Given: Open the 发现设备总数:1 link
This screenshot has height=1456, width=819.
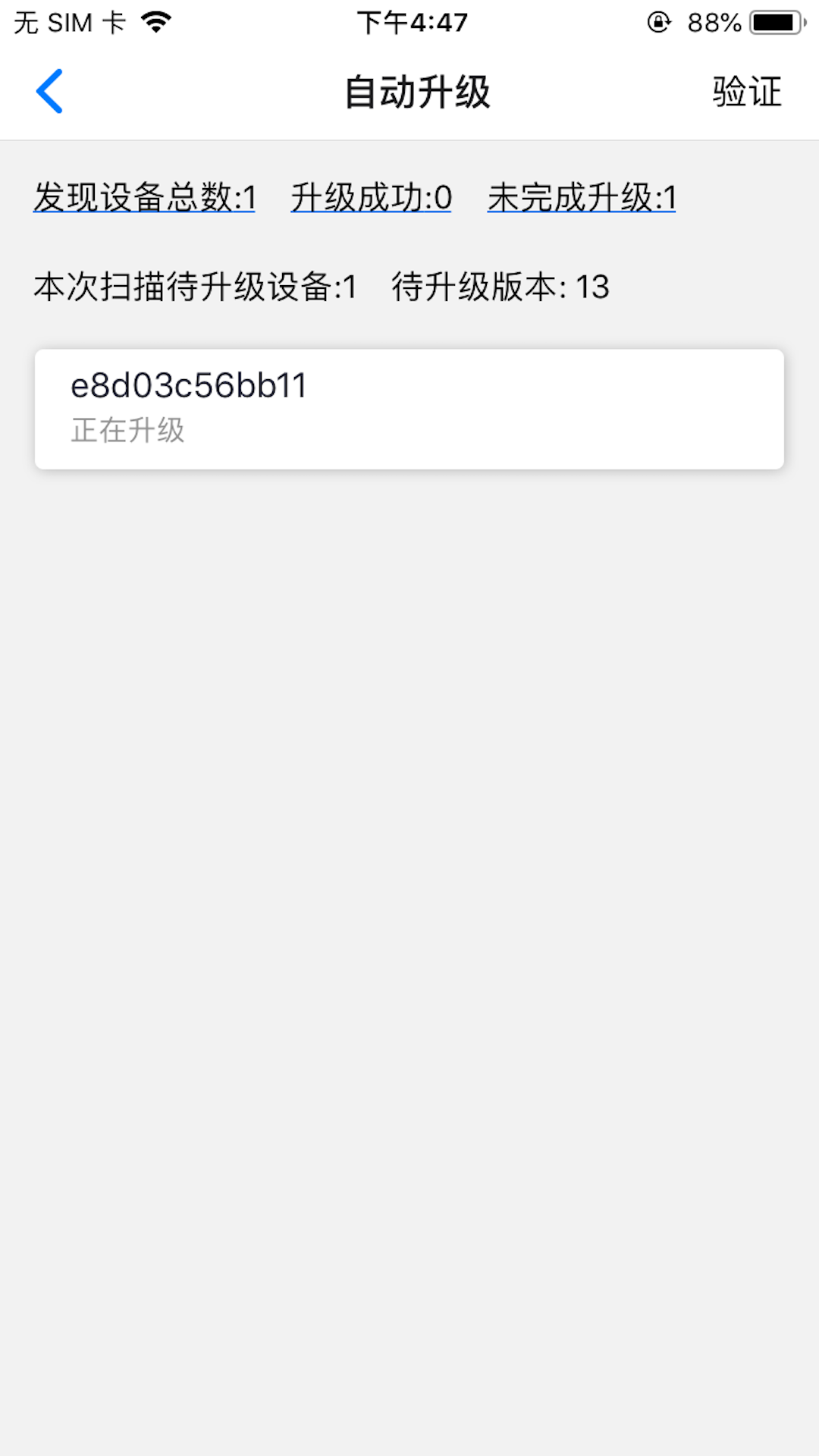Looking at the screenshot, I should pos(144,198).
